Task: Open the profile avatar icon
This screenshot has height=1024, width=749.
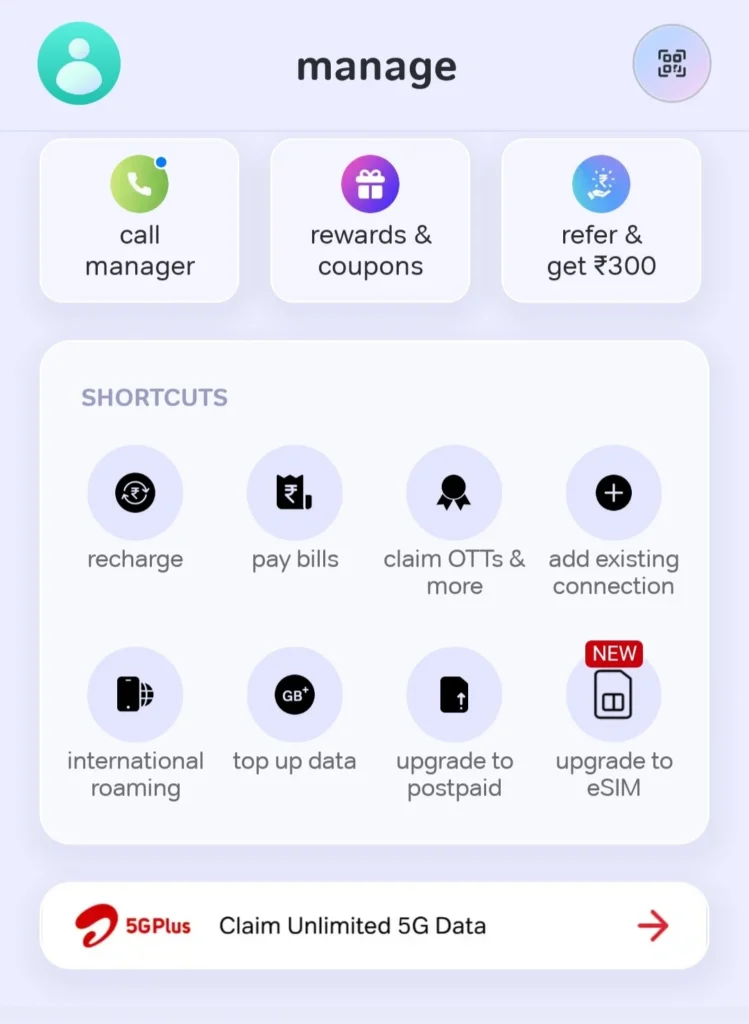Action: [79, 64]
